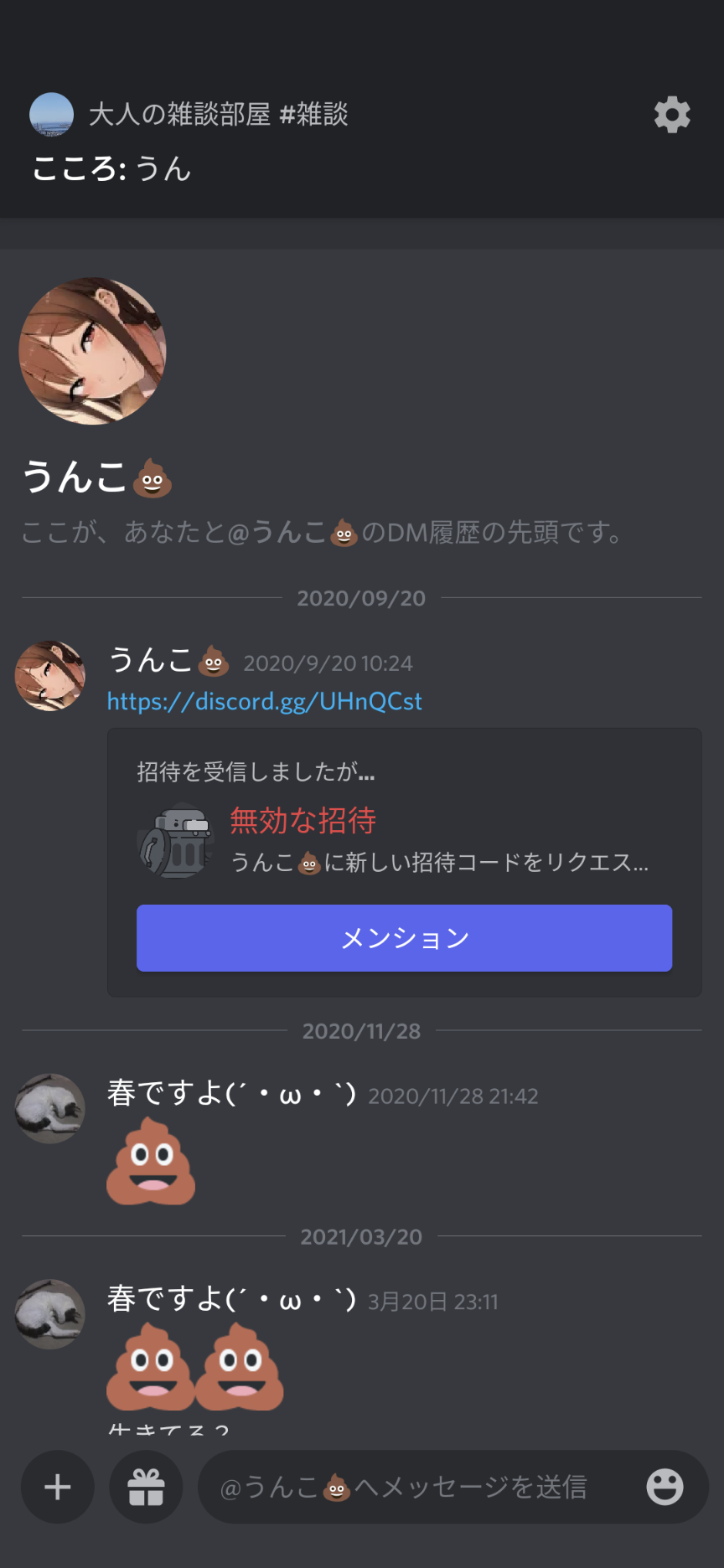Open the discord.gg/UHnQCst invite link
724x1568 pixels.
[x=264, y=701]
